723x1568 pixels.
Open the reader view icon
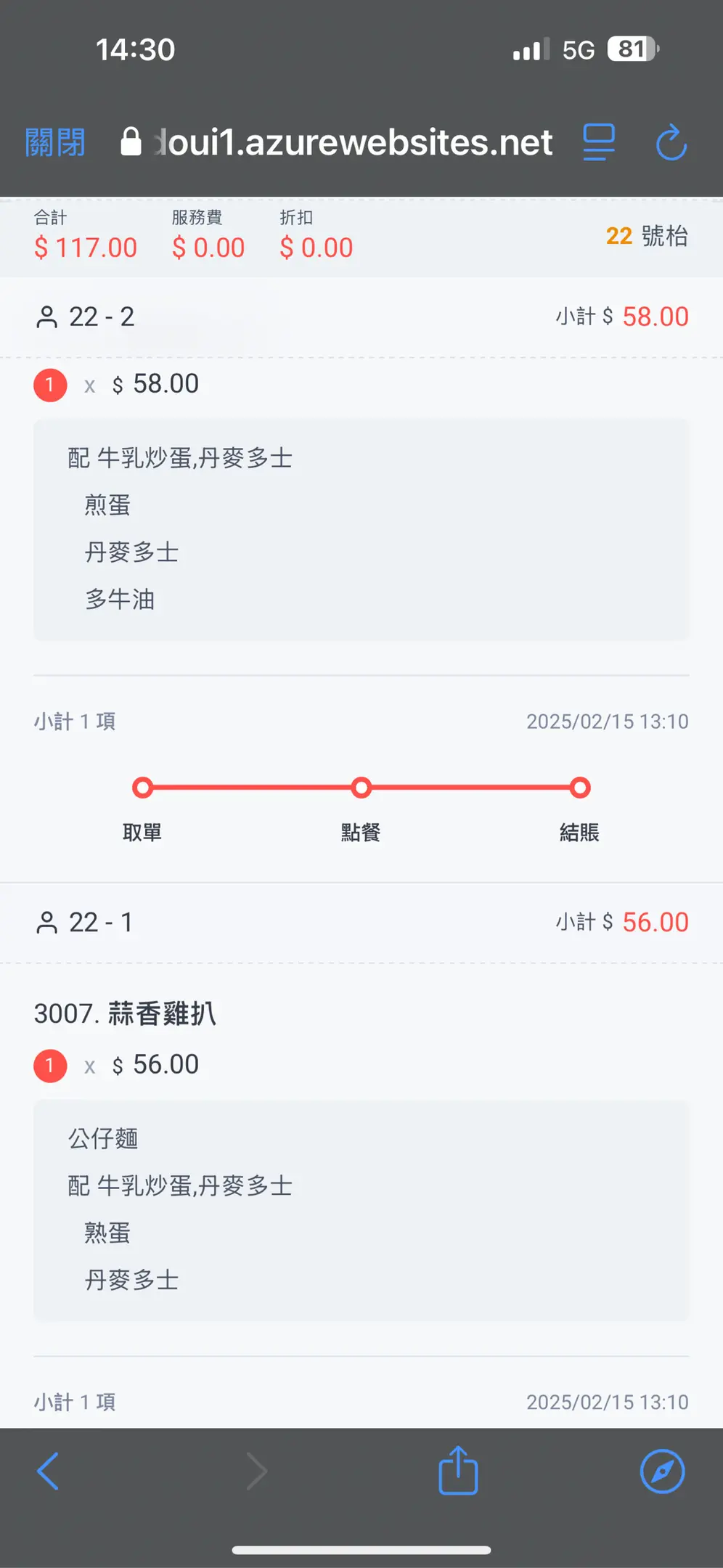coord(599,142)
